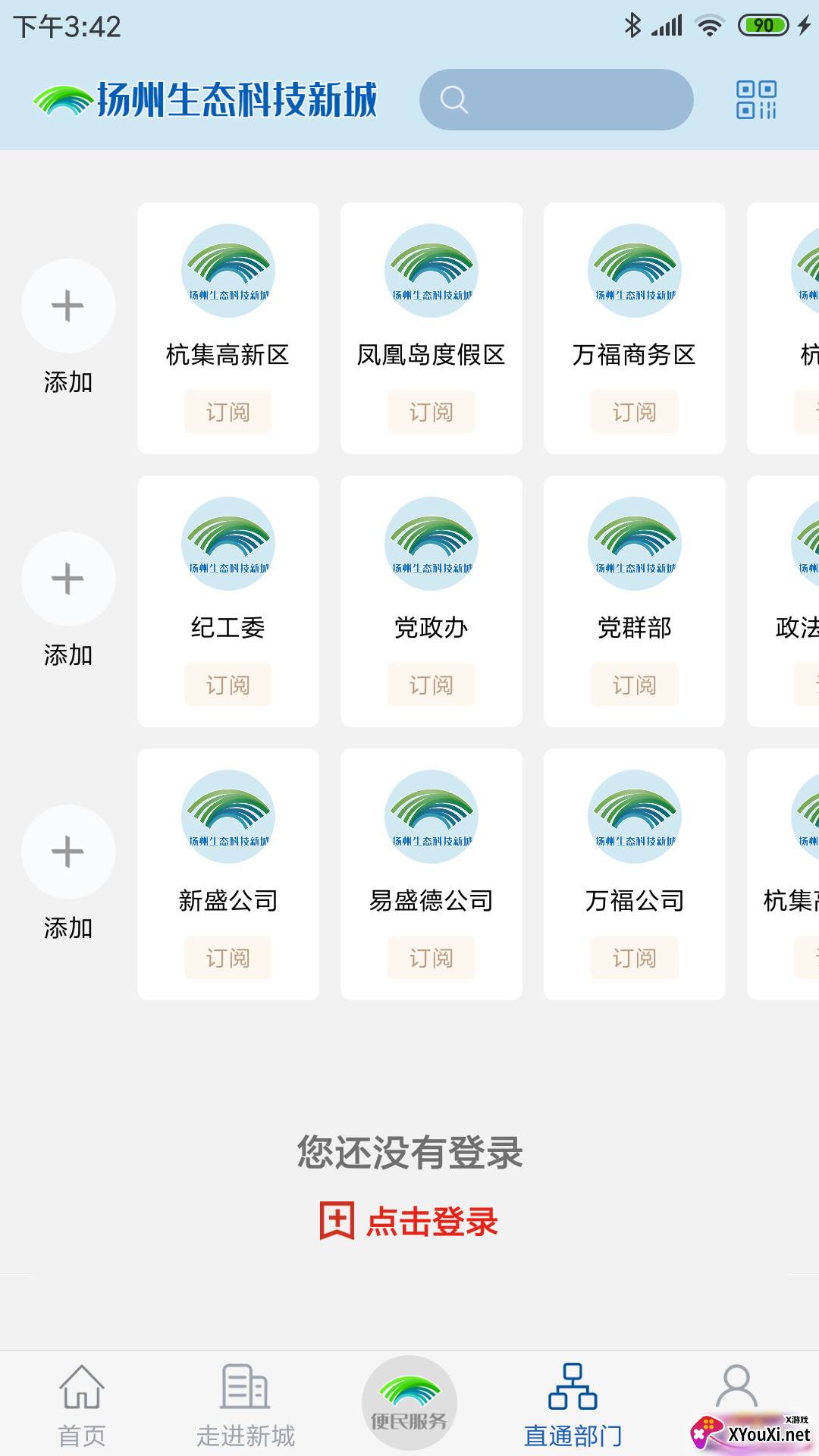Subscribe to 凤凰岛度假区
Viewport: 819px width, 1456px height.
pyautogui.click(x=431, y=412)
